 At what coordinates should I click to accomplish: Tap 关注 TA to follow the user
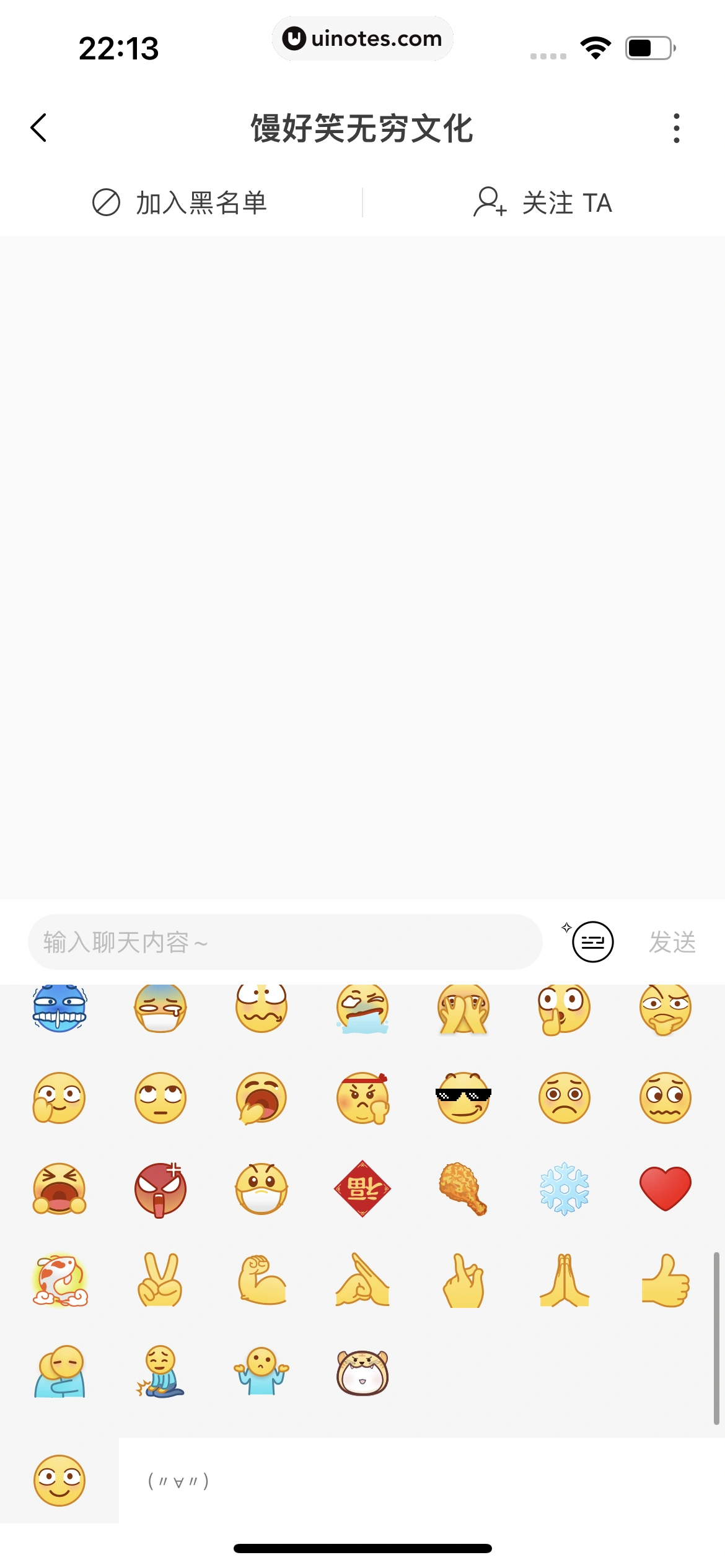coord(543,203)
